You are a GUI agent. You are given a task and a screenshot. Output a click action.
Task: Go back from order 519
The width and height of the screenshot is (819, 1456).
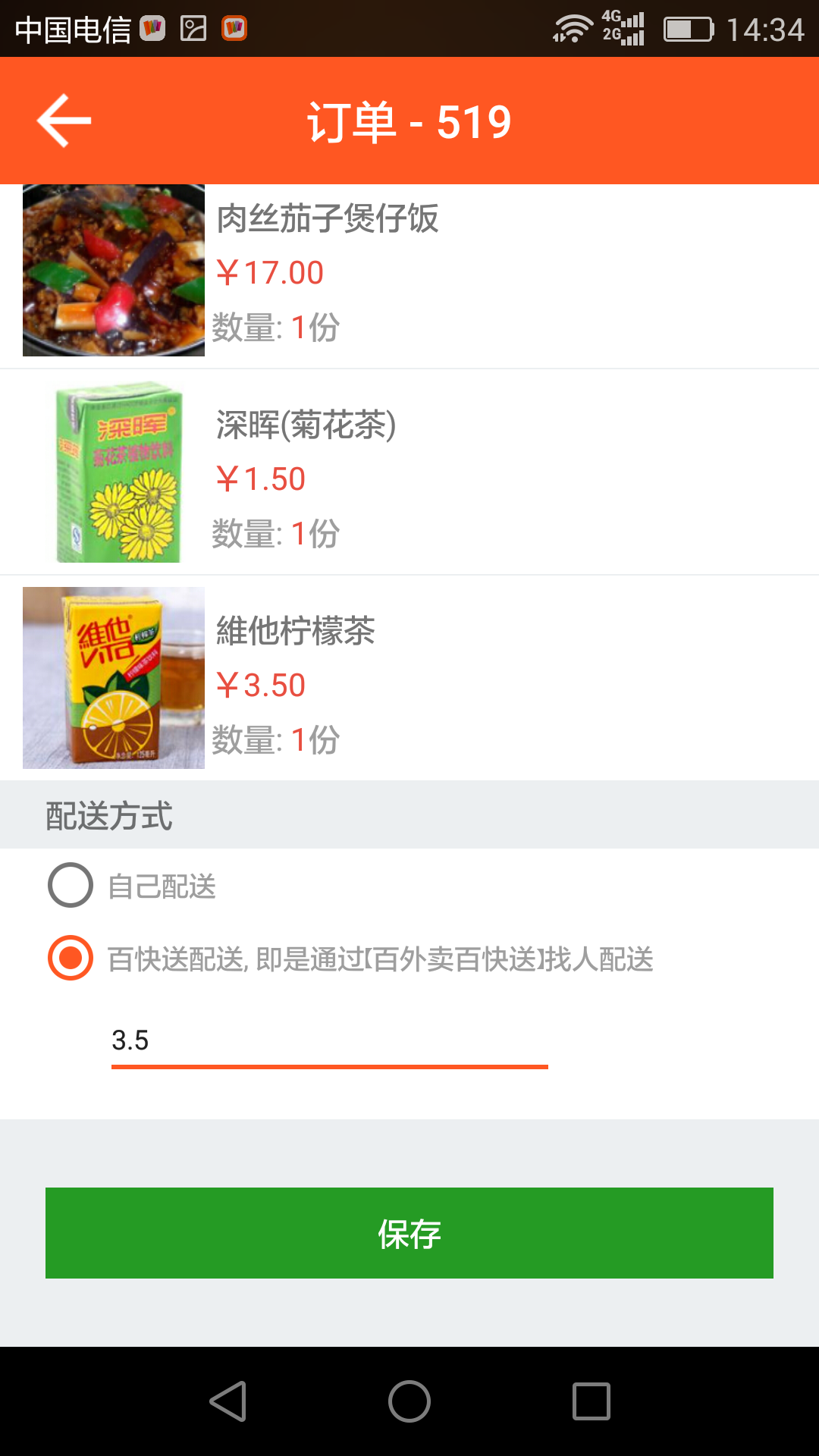tap(64, 121)
